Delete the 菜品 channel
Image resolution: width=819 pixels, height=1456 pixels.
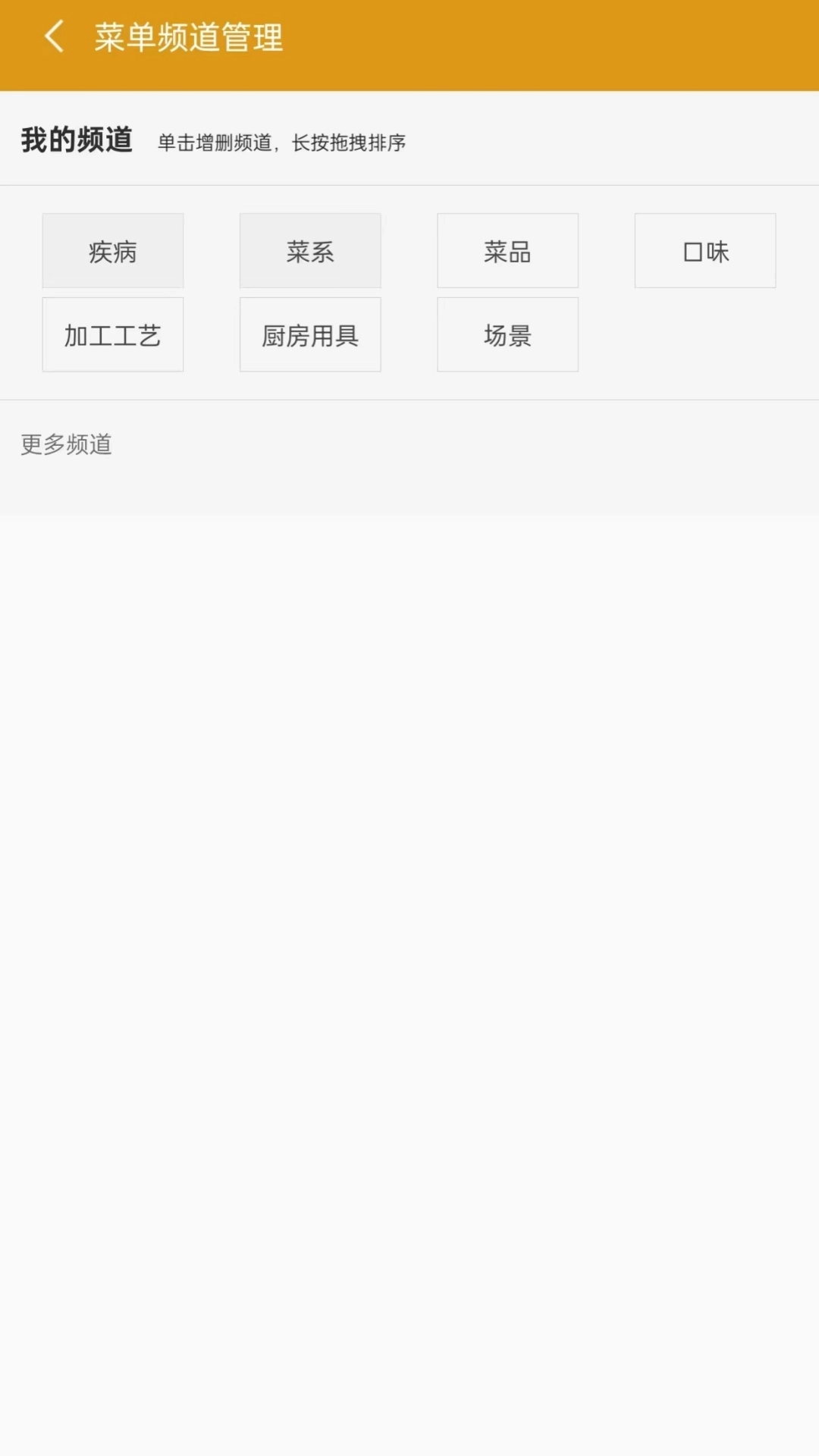click(x=507, y=251)
